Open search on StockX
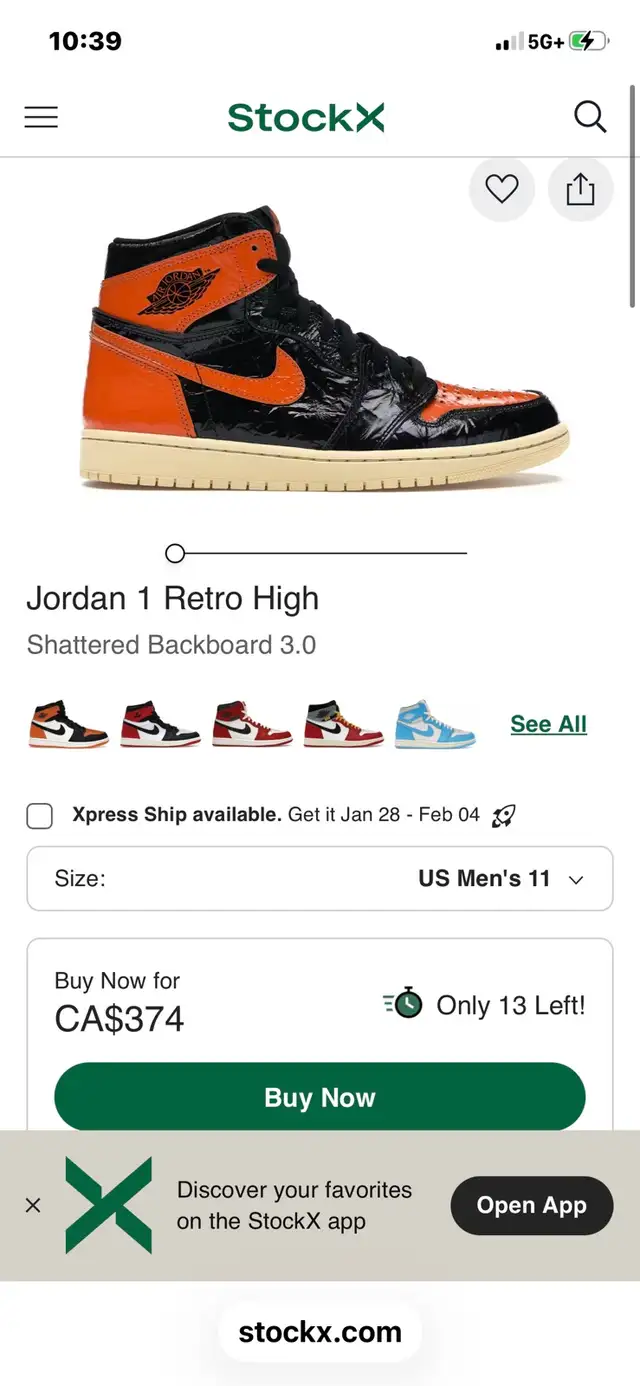This screenshot has height=1386, width=640. pos(590,117)
